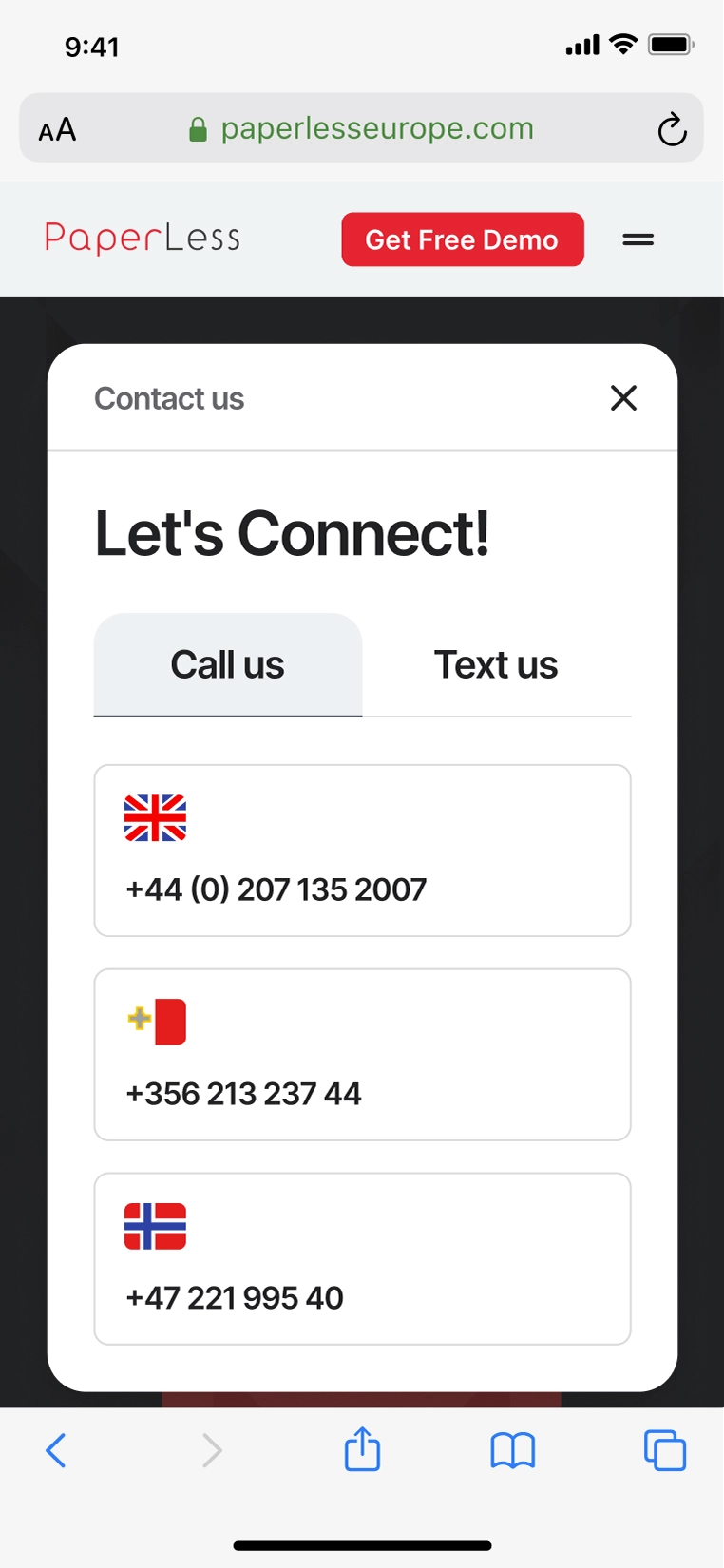
Task: Open the AA text size options
Action: [57, 129]
